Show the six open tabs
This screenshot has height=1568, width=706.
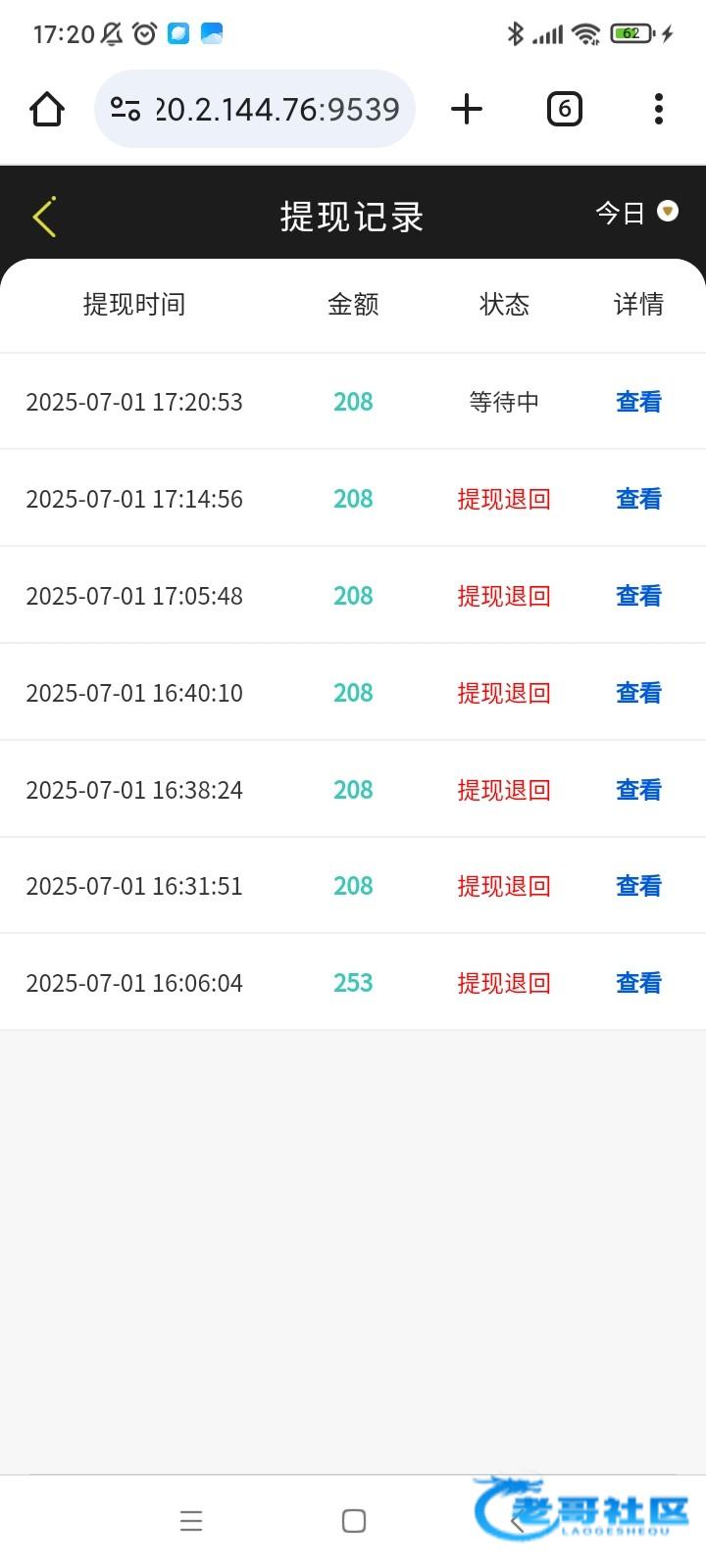[564, 109]
